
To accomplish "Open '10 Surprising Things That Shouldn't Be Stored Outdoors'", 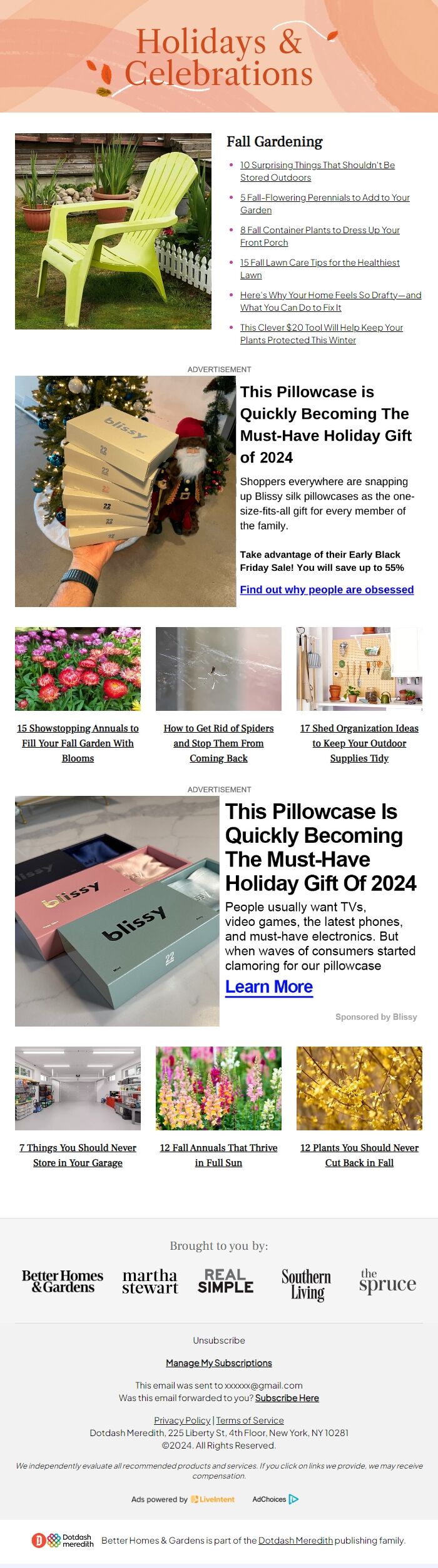I will click(317, 165).
